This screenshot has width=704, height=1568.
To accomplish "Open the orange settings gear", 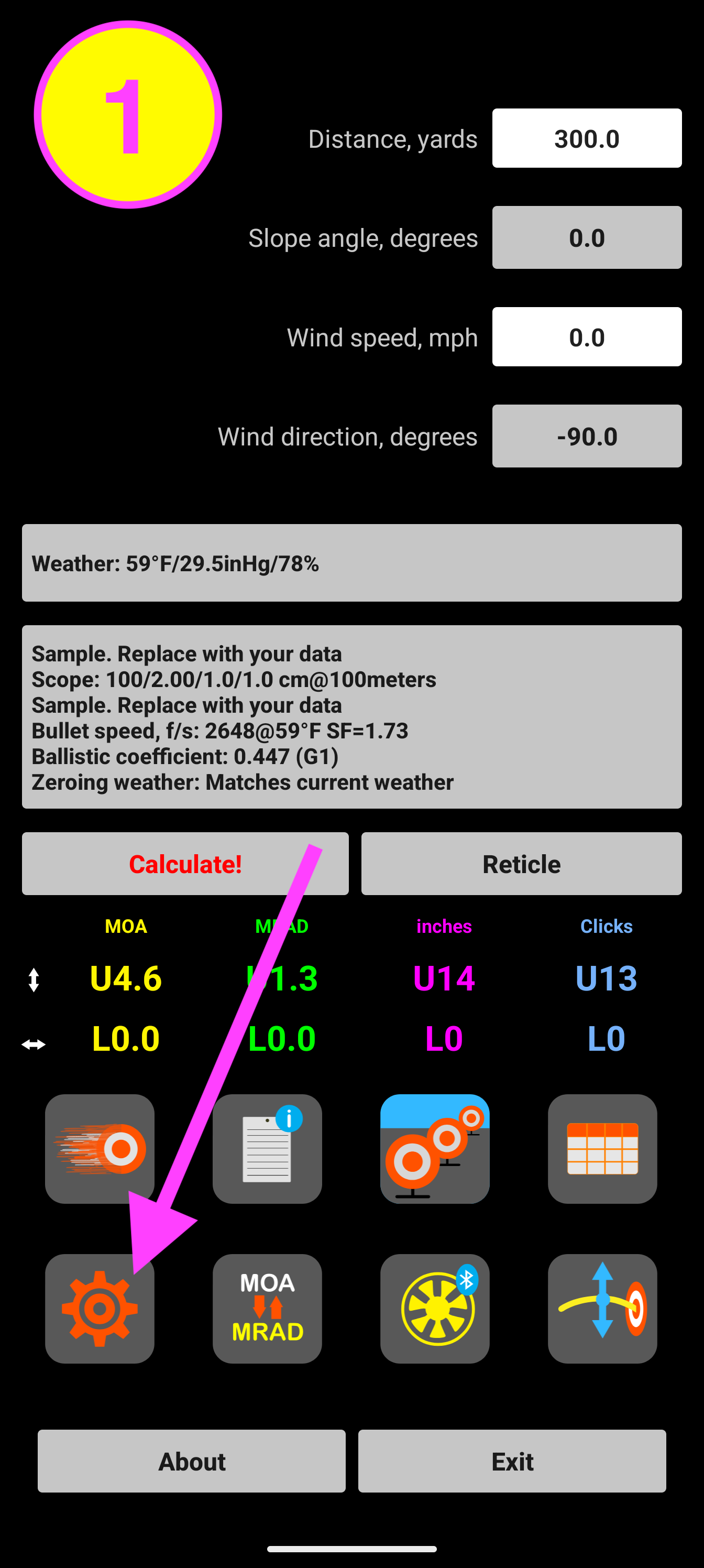I will click(100, 1309).
